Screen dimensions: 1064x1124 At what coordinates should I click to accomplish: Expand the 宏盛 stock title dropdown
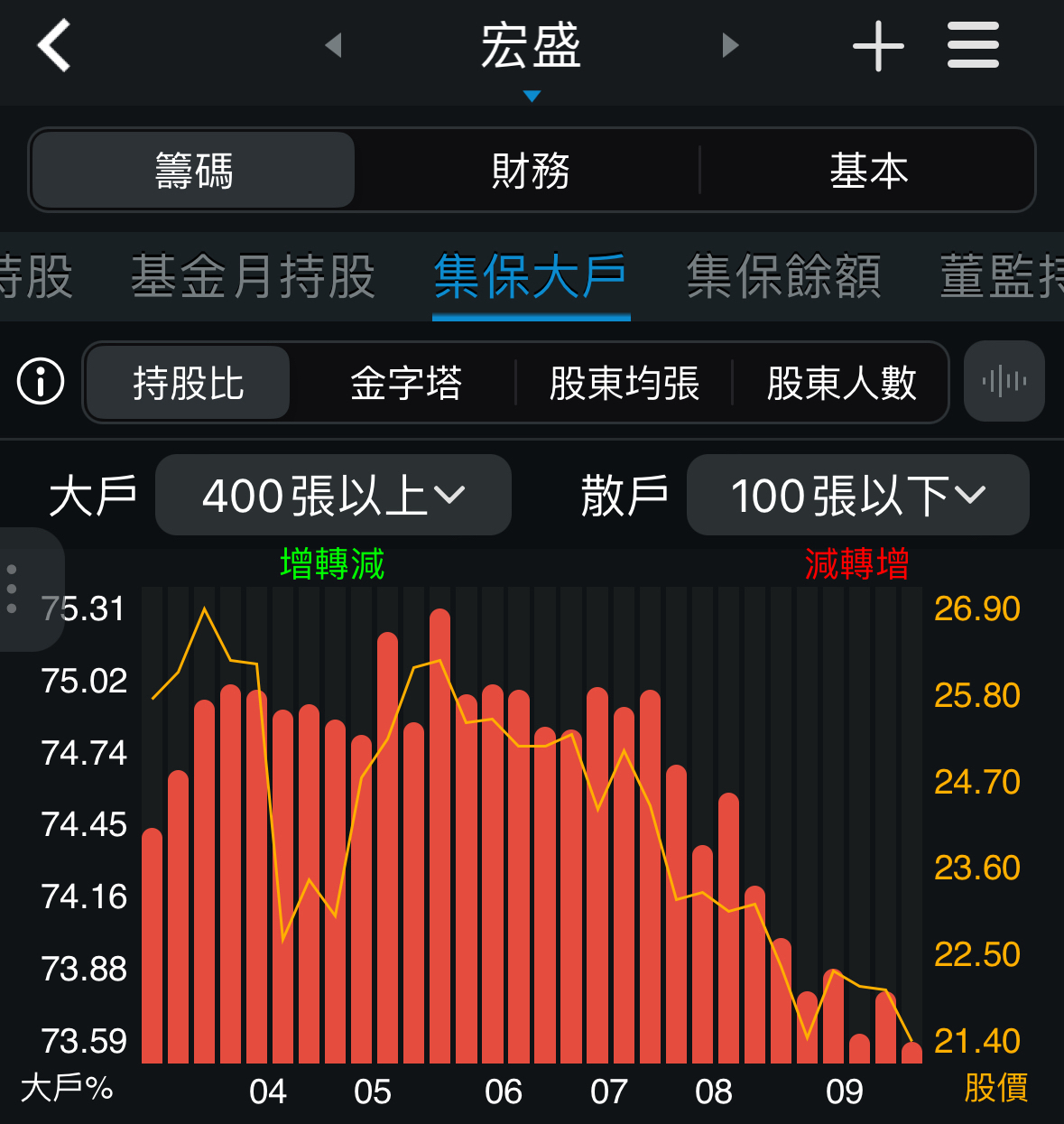point(531,54)
